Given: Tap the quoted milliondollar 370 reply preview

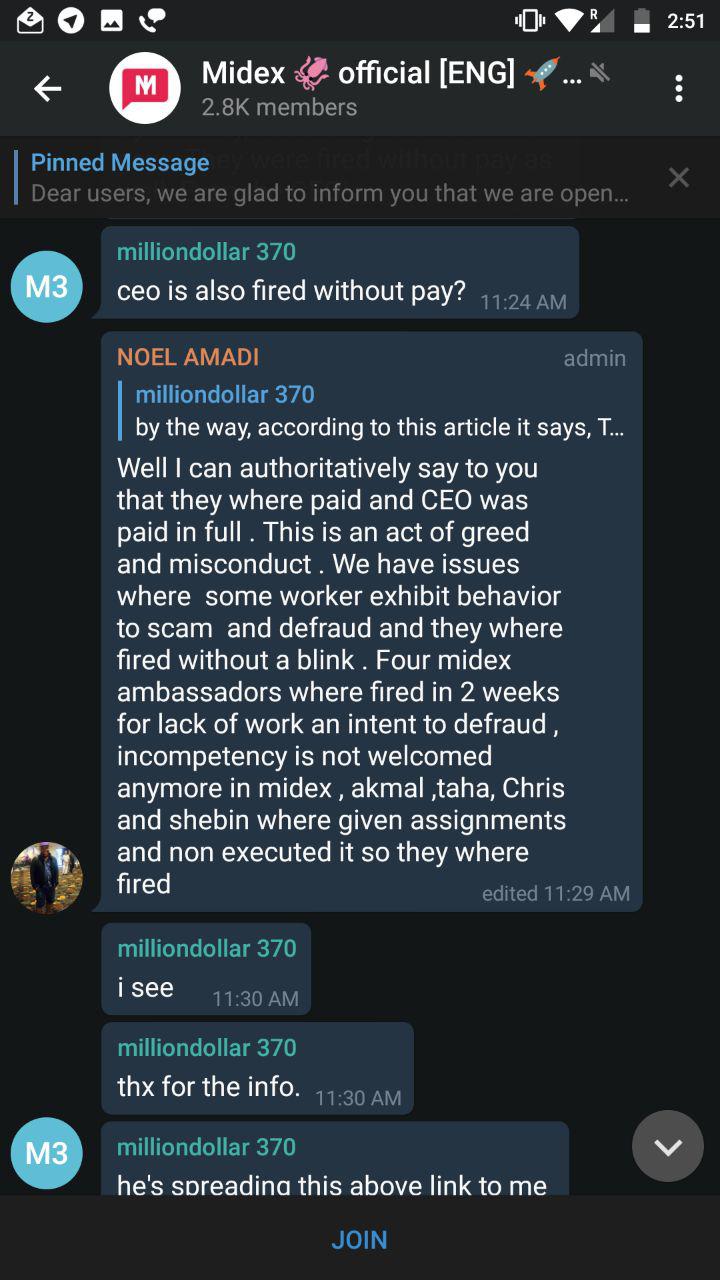Looking at the screenshot, I should coord(375,411).
